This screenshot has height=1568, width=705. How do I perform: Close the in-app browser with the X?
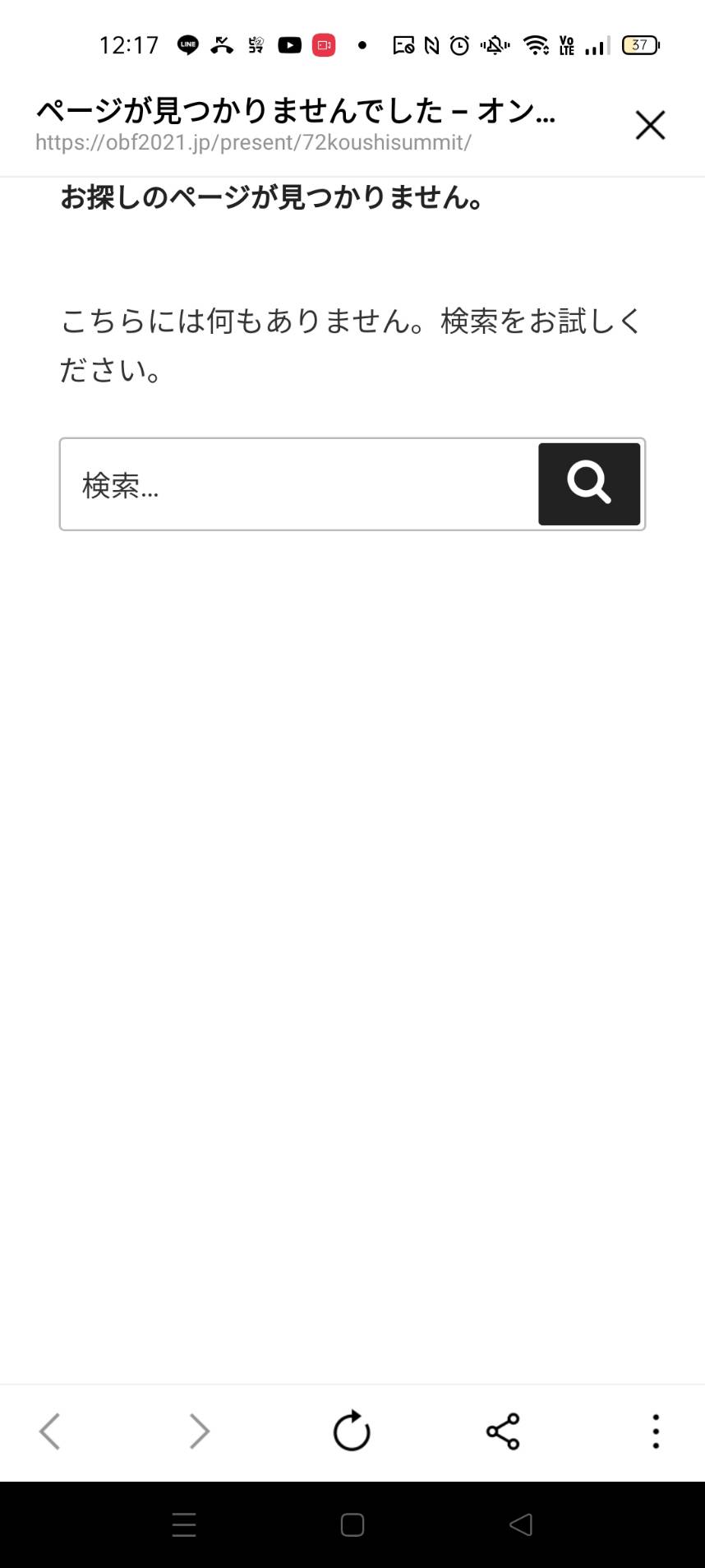click(x=650, y=125)
